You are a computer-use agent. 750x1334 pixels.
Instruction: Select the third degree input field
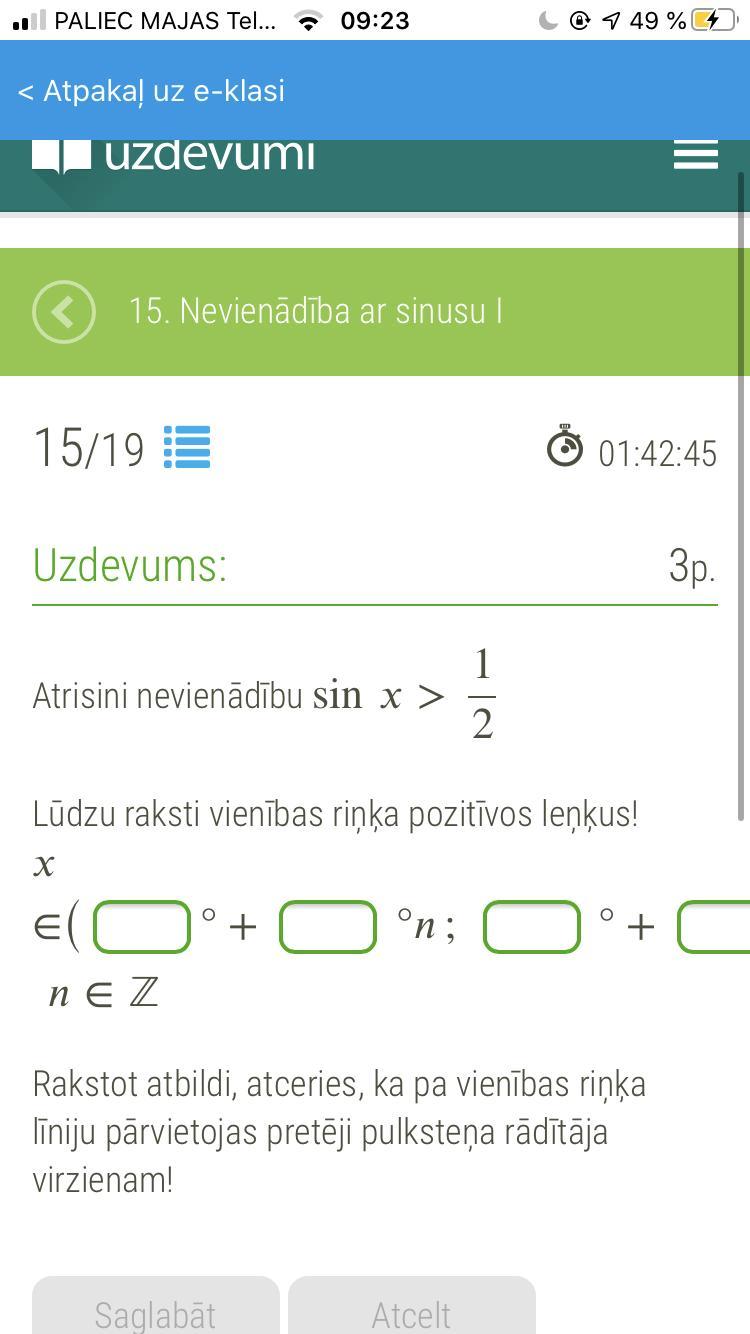point(532,927)
